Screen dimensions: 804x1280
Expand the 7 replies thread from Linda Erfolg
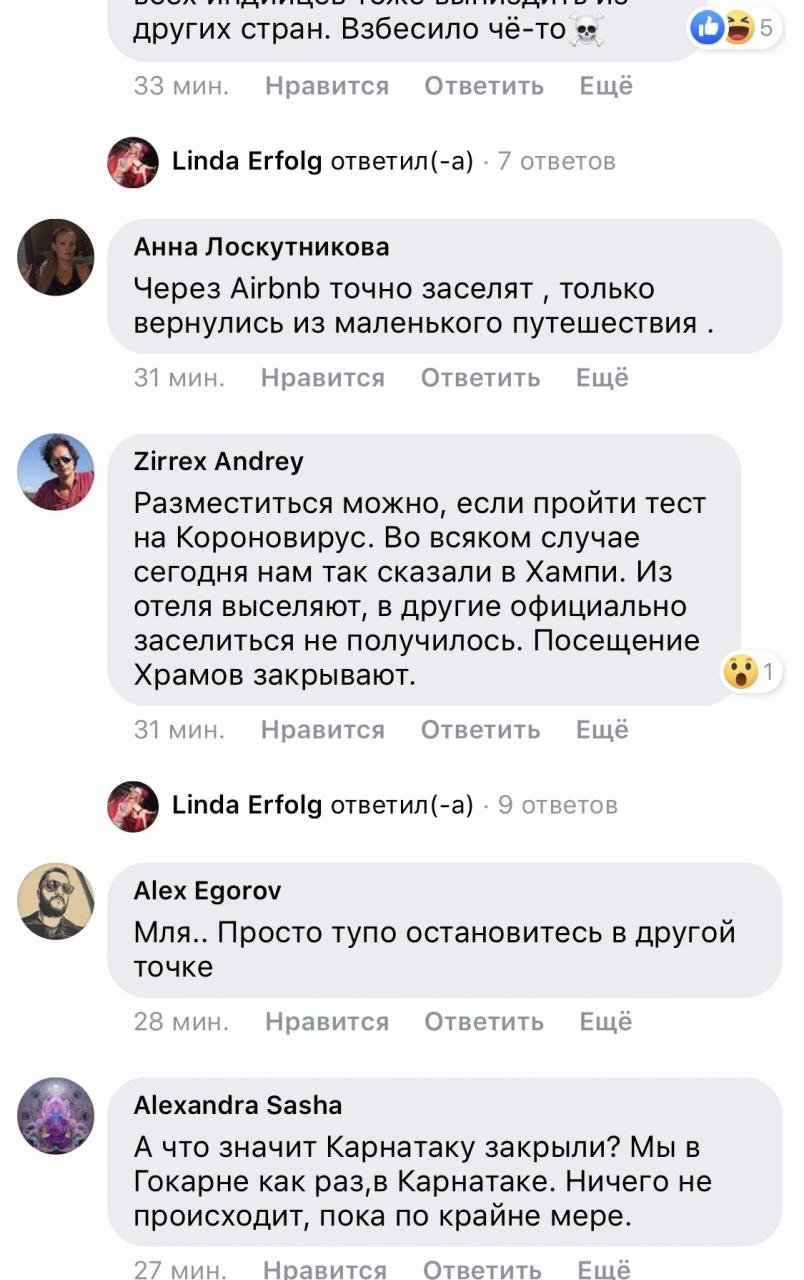coord(393,161)
